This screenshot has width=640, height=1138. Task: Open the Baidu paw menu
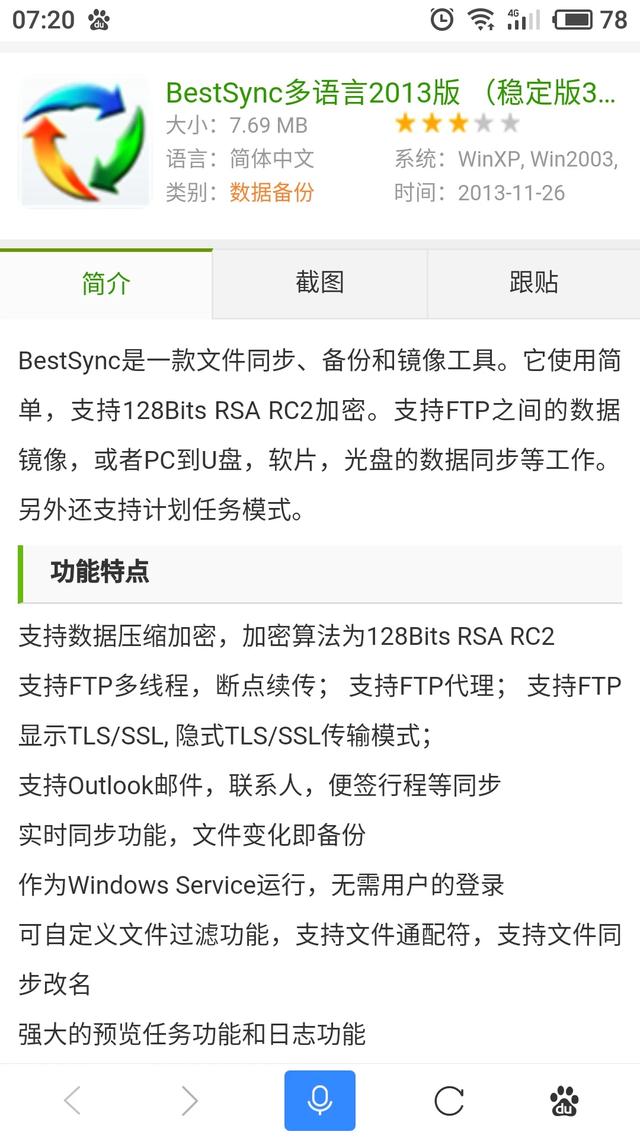click(x=565, y=1101)
